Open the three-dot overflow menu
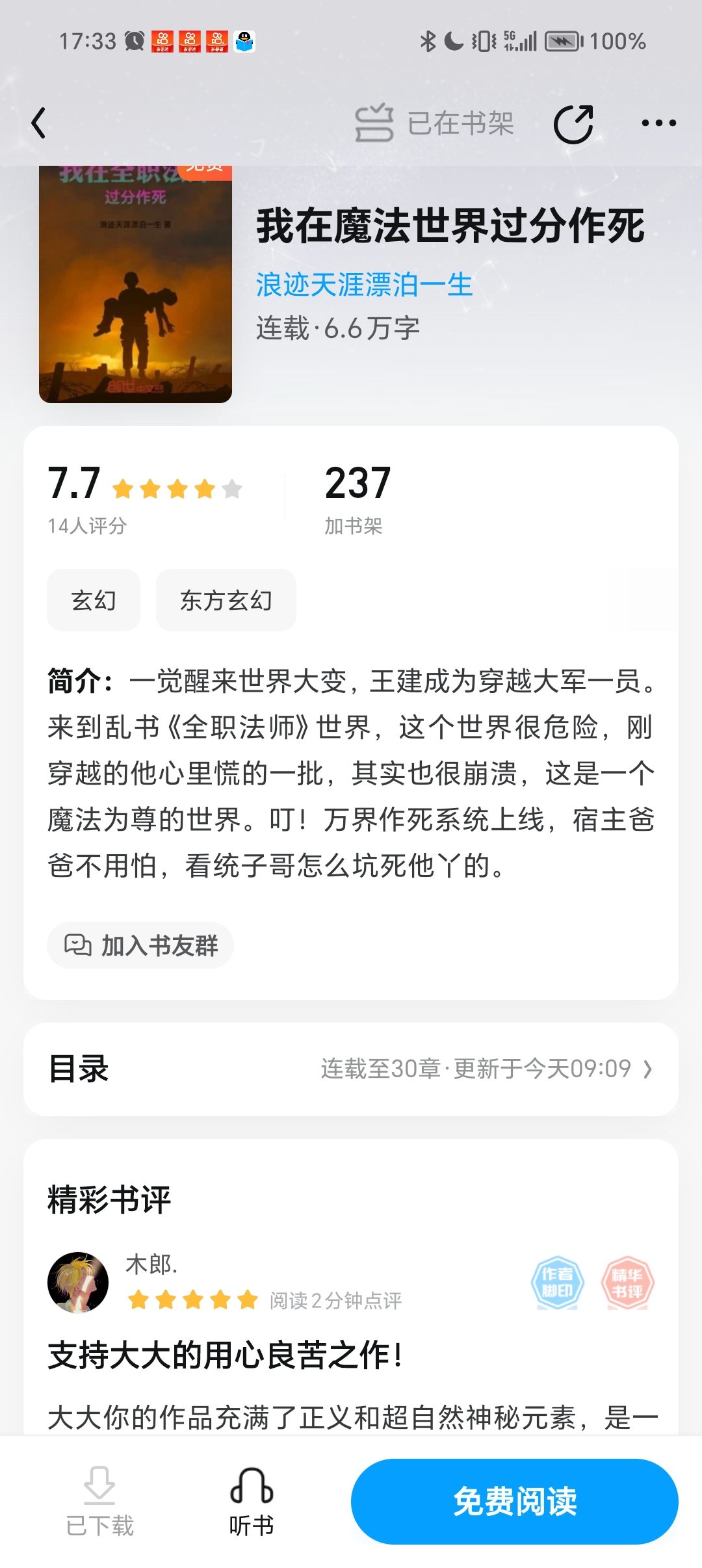Viewport: 702px width, 1568px height. 658,123
